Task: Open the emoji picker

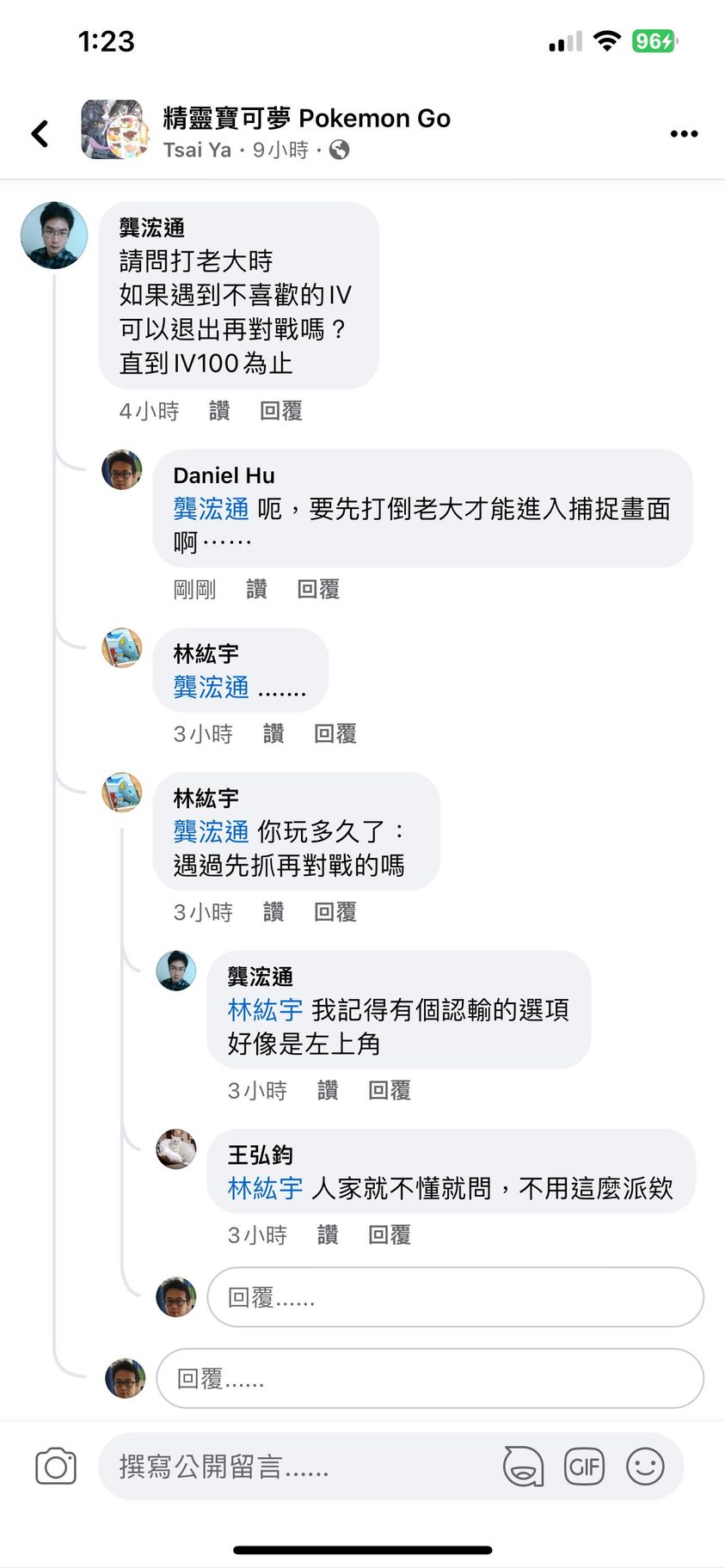Action: pos(645,1467)
